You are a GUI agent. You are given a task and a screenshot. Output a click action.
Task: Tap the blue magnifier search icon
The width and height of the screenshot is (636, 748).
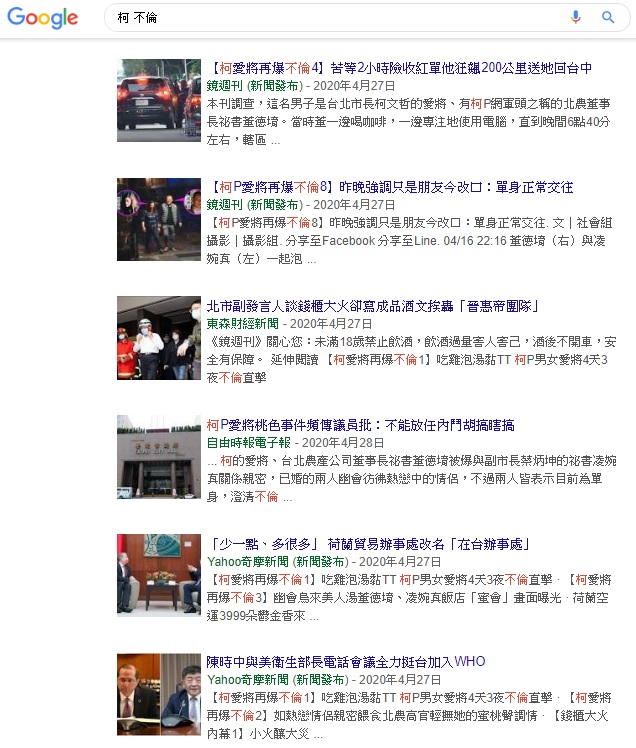point(608,17)
